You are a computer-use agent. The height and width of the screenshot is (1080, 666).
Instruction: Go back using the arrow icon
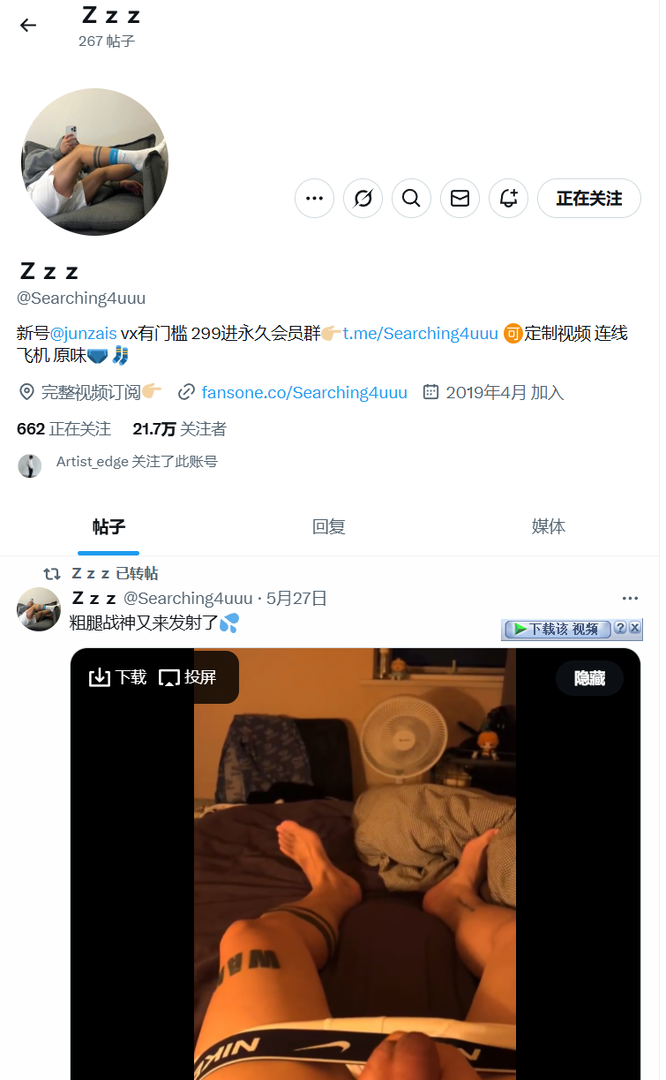(x=28, y=26)
